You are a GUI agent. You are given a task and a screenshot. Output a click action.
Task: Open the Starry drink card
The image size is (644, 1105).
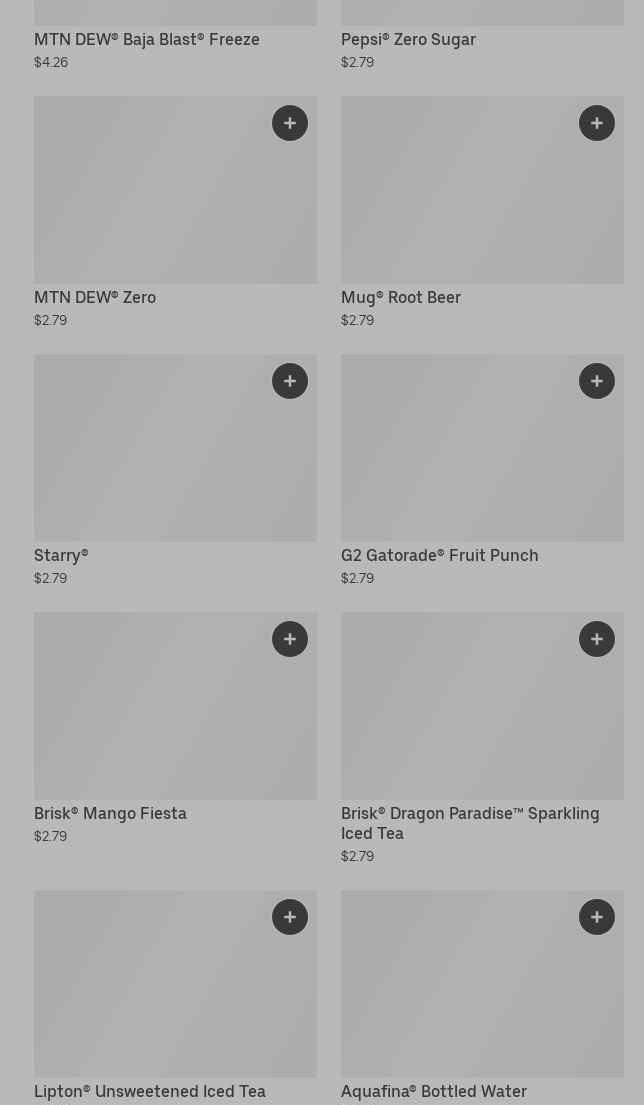150,460
